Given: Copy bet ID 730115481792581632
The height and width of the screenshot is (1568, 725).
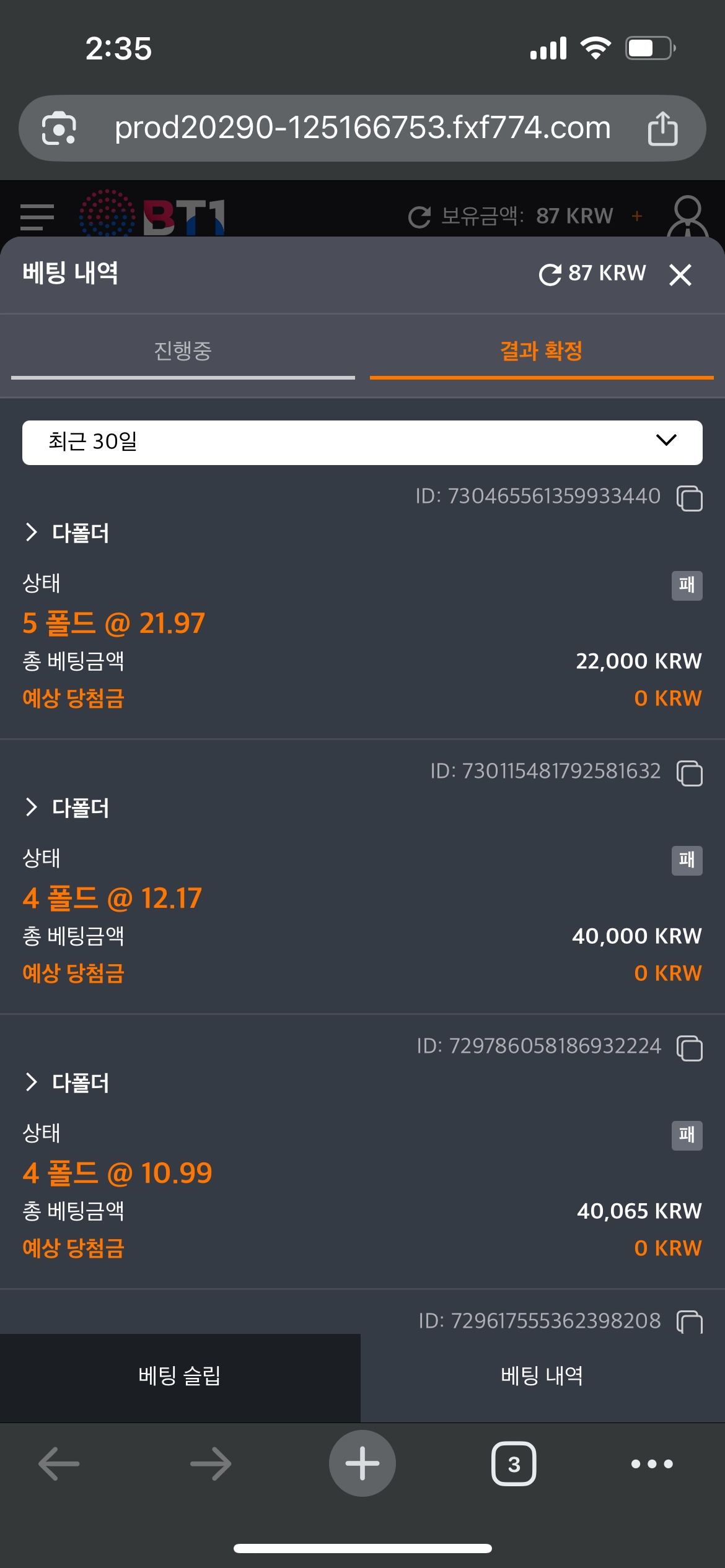Looking at the screenshot, I should [689, 773].
